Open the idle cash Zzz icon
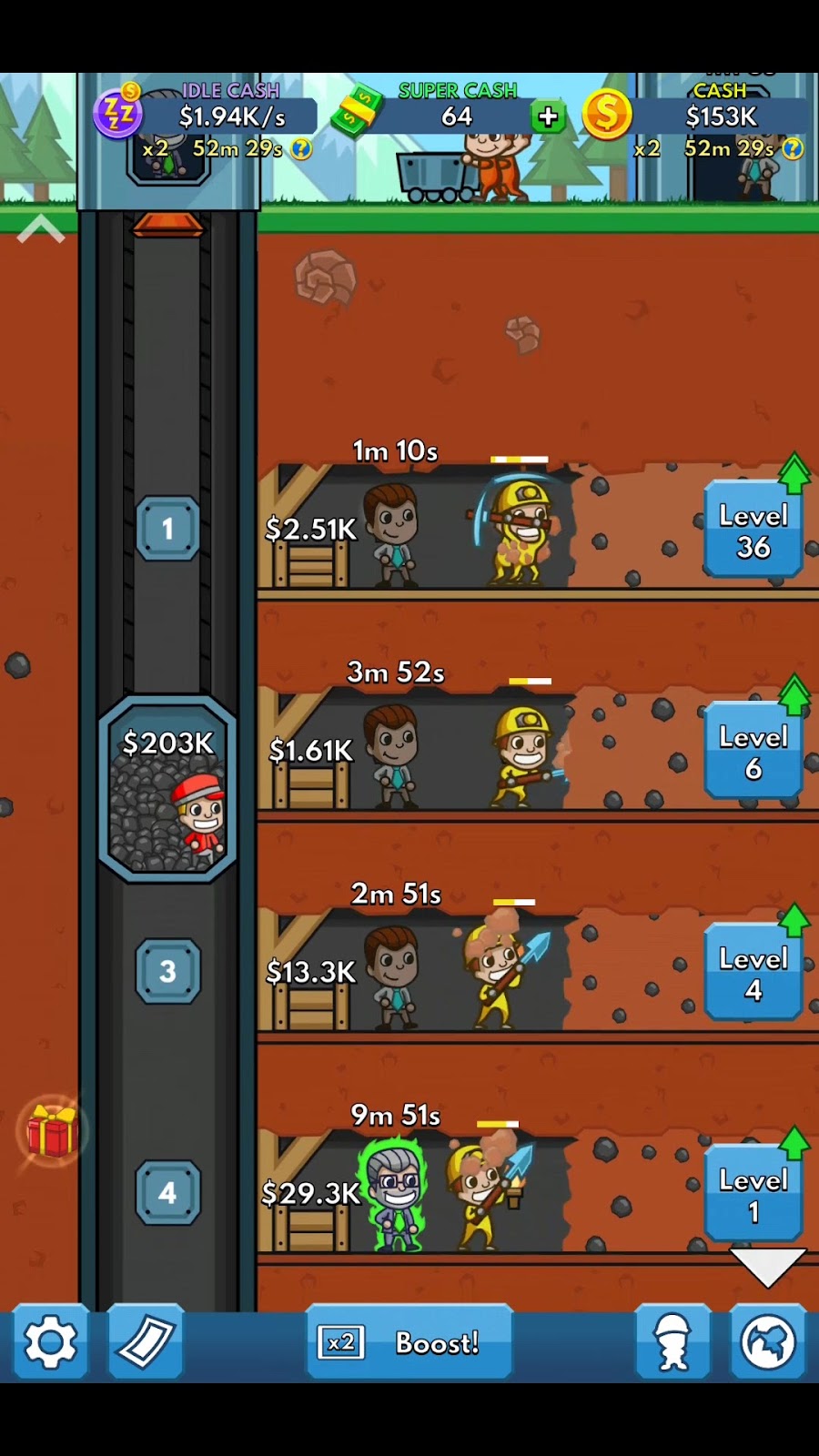This screenshot has width=819, height=1456. (x=118, y=114)
